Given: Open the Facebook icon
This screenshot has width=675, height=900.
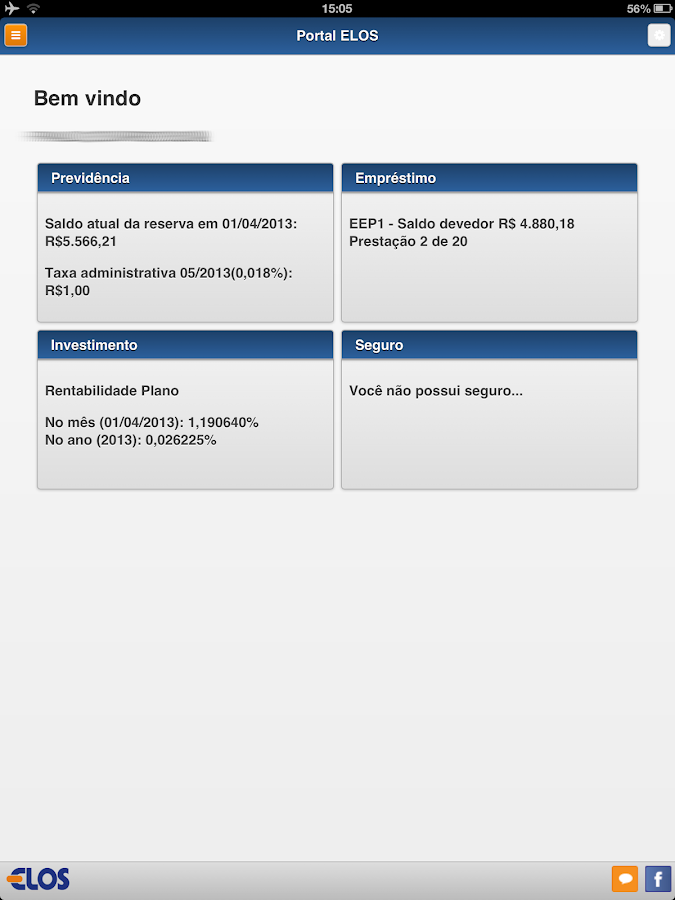Looking at the screenshot, I should 658,879.
